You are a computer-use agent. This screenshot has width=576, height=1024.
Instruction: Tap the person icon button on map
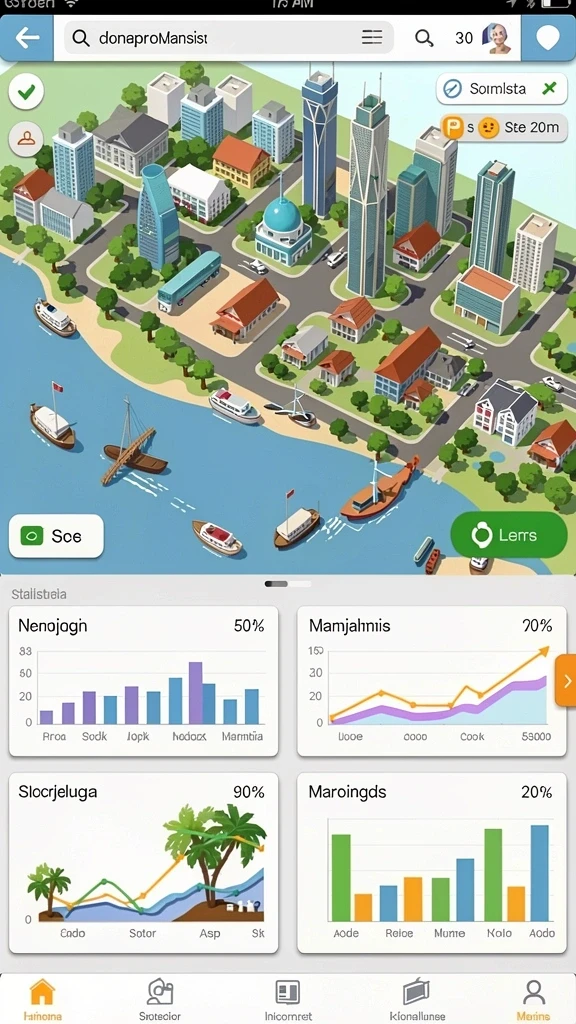[x=26, y=138]
